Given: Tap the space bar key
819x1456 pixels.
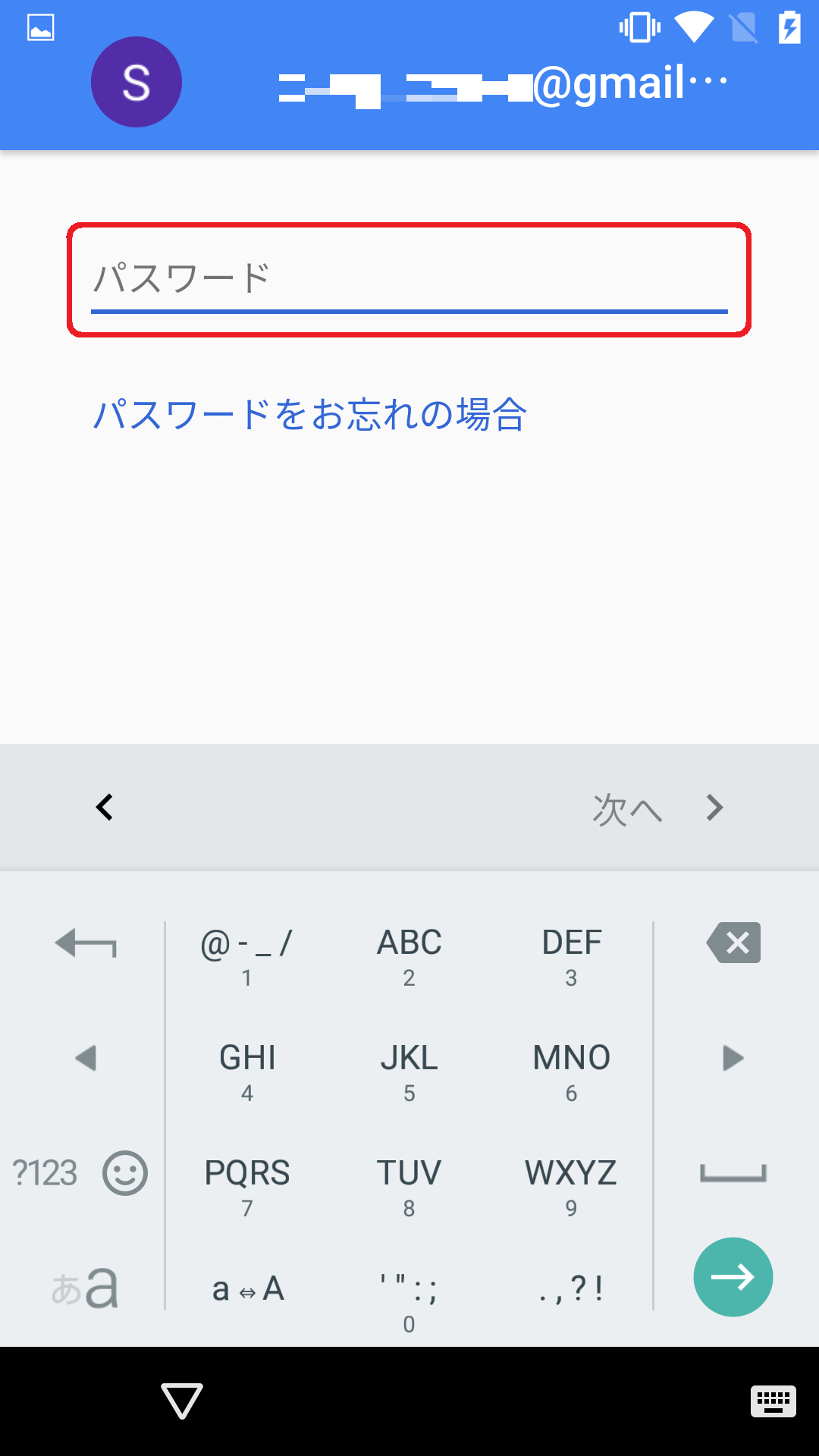Looking at the screenshot, I should pos(733,1173).
